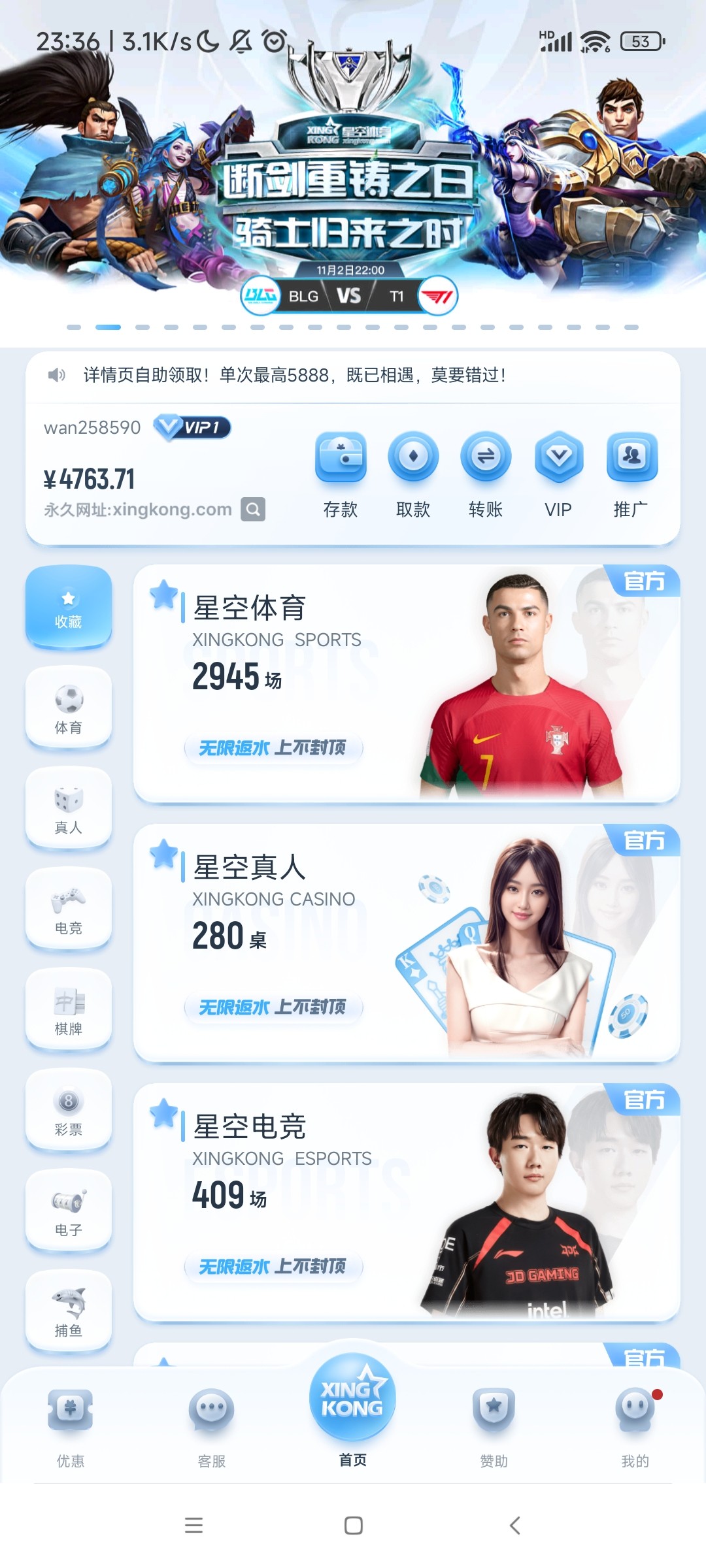Select the 真人 category in the sidebar
The width and height of the screenshot is (706, 1568).
pyautogui.click(x=69, y=809)
